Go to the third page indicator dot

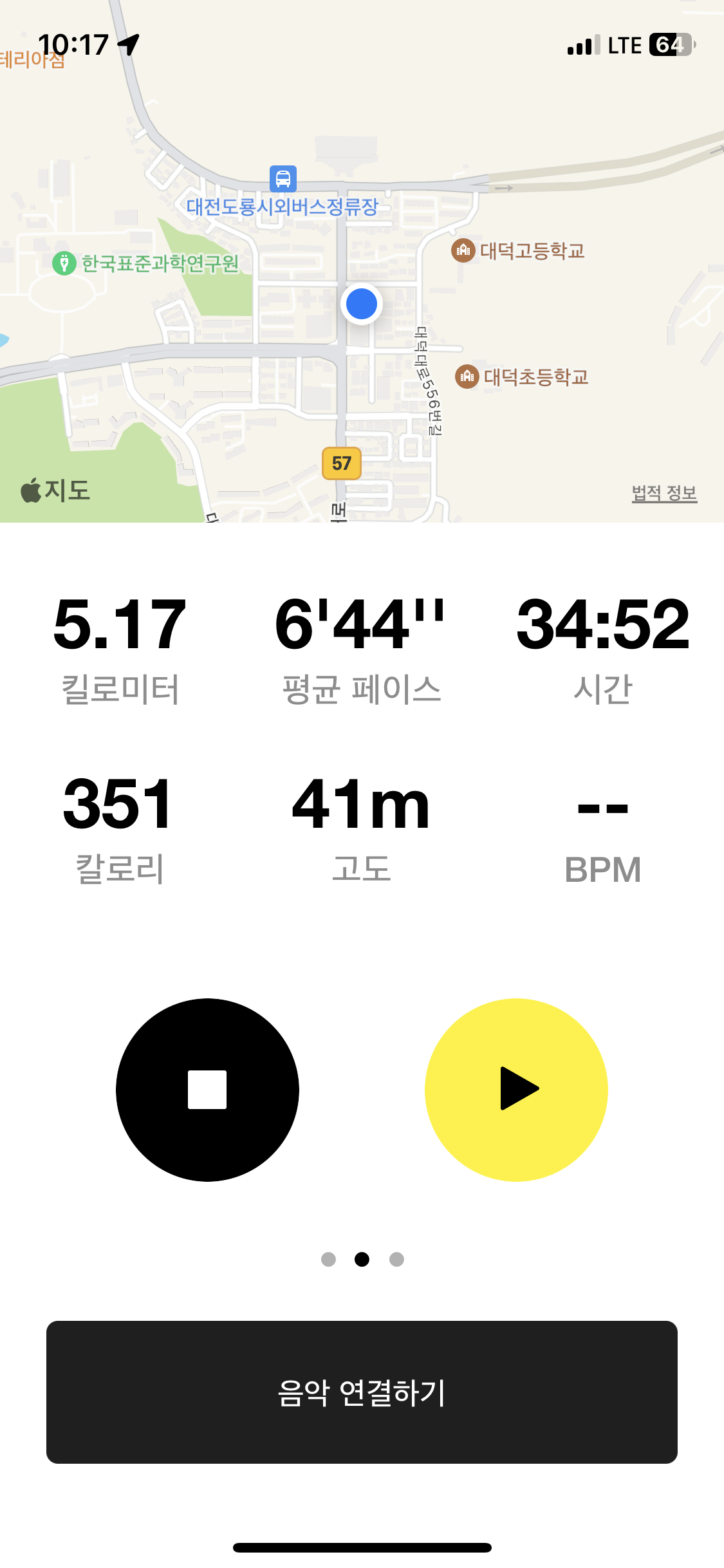[x=396, y=1259]
